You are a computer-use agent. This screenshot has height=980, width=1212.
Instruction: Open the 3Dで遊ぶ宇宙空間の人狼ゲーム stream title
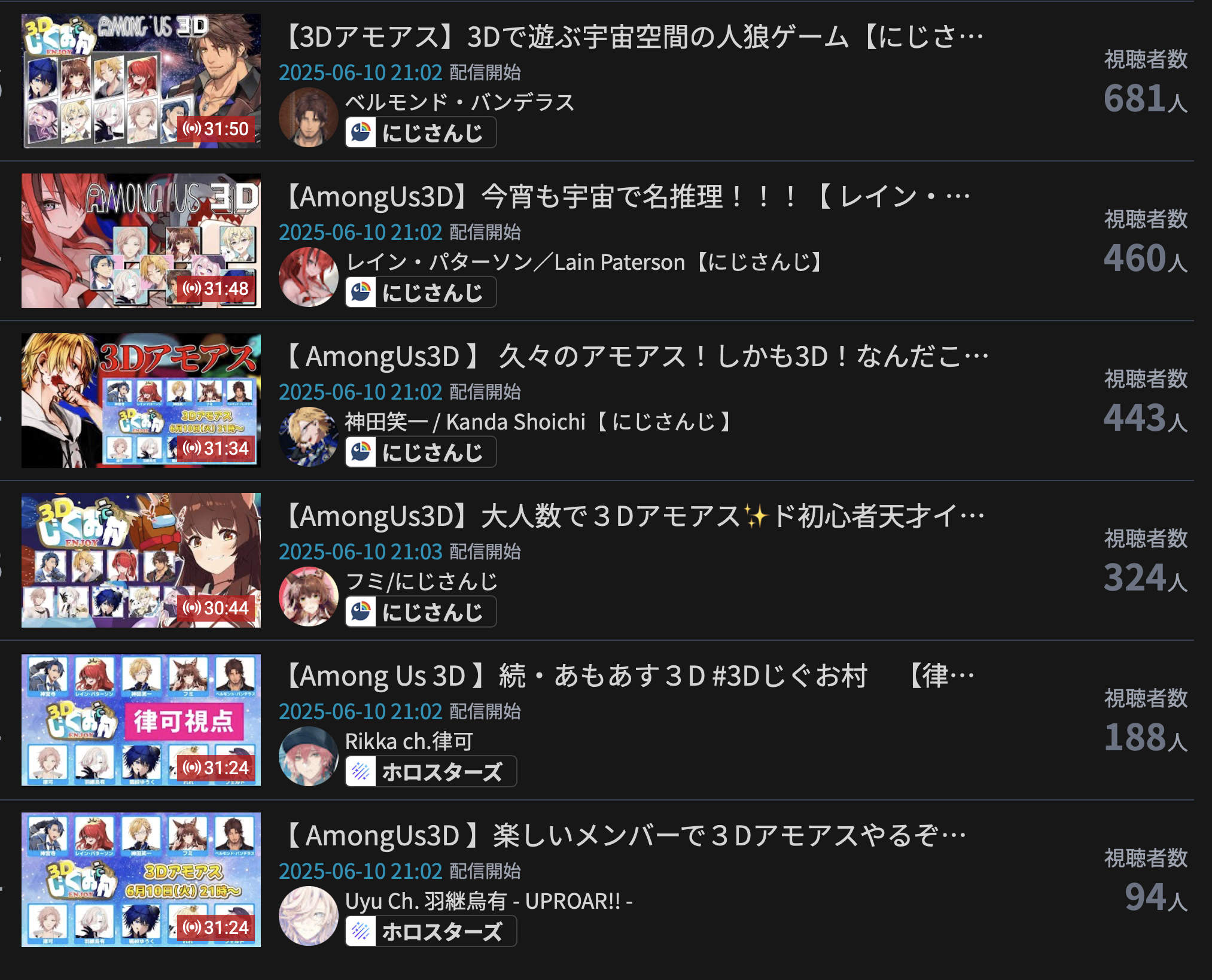631,37
